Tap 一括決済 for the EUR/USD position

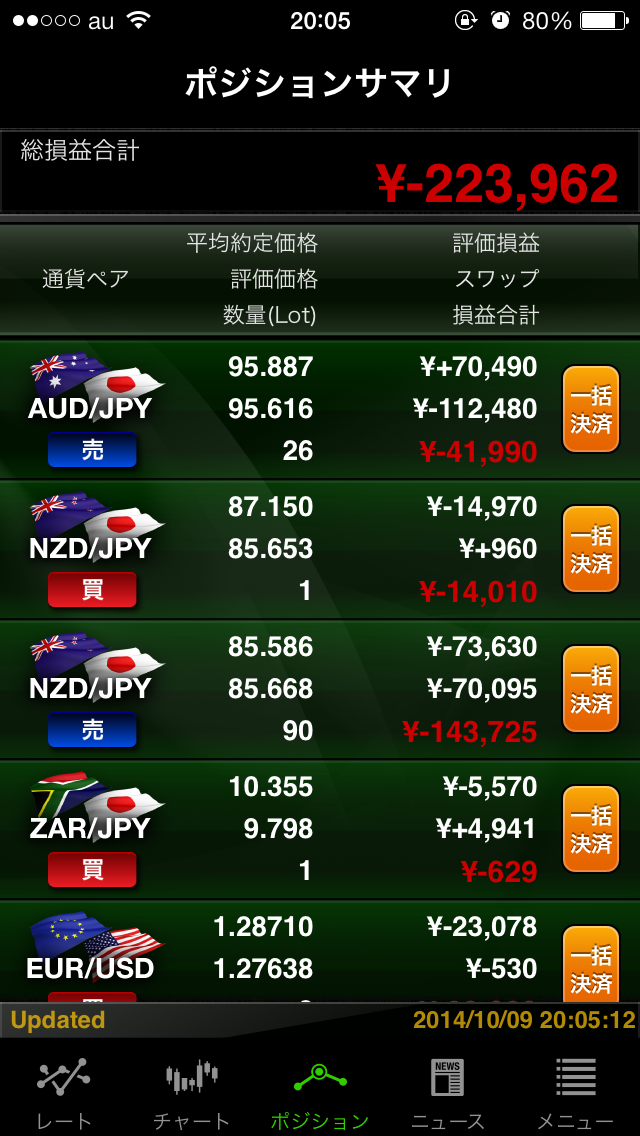[x=591, y=964]
